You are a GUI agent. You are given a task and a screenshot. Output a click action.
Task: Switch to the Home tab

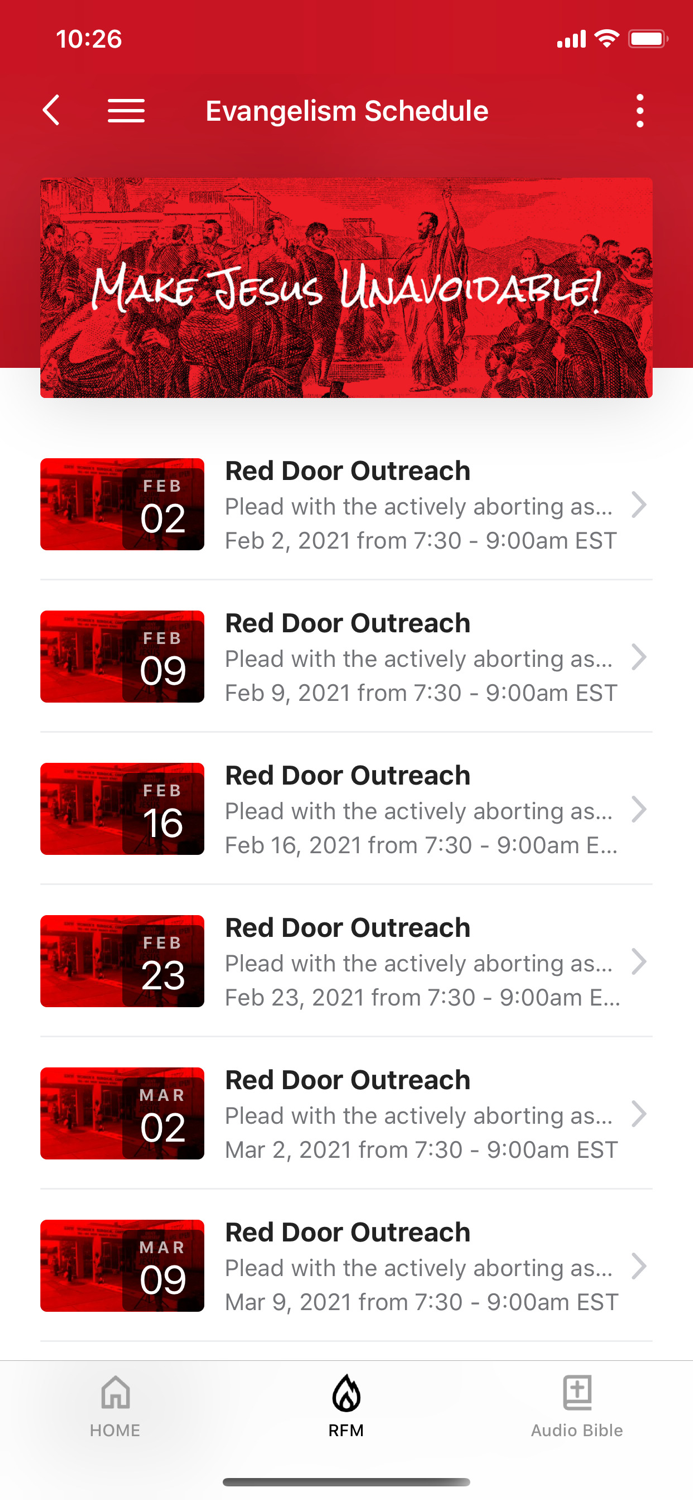[x=115, y=1406]
